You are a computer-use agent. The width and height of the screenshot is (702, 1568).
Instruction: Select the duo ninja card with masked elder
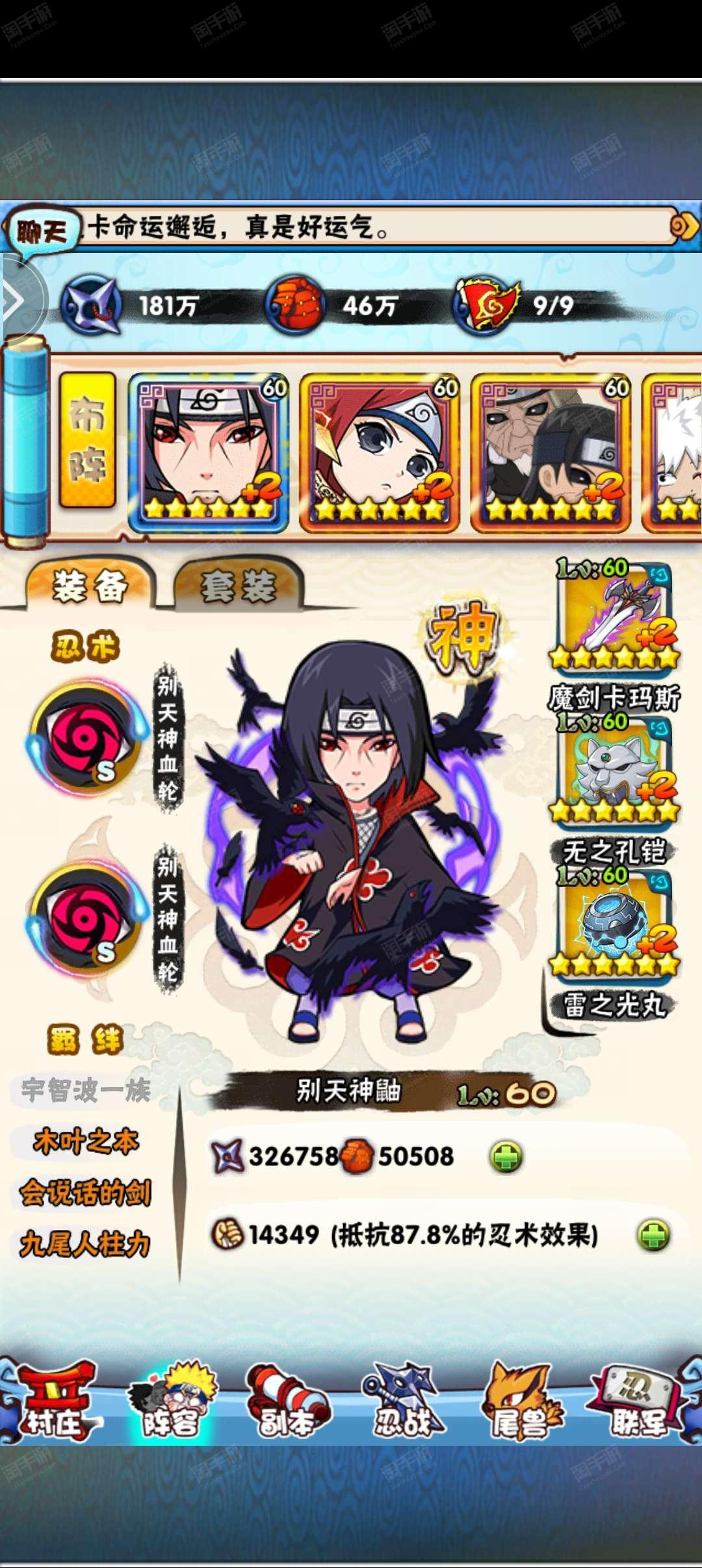[x=551, y=452]
